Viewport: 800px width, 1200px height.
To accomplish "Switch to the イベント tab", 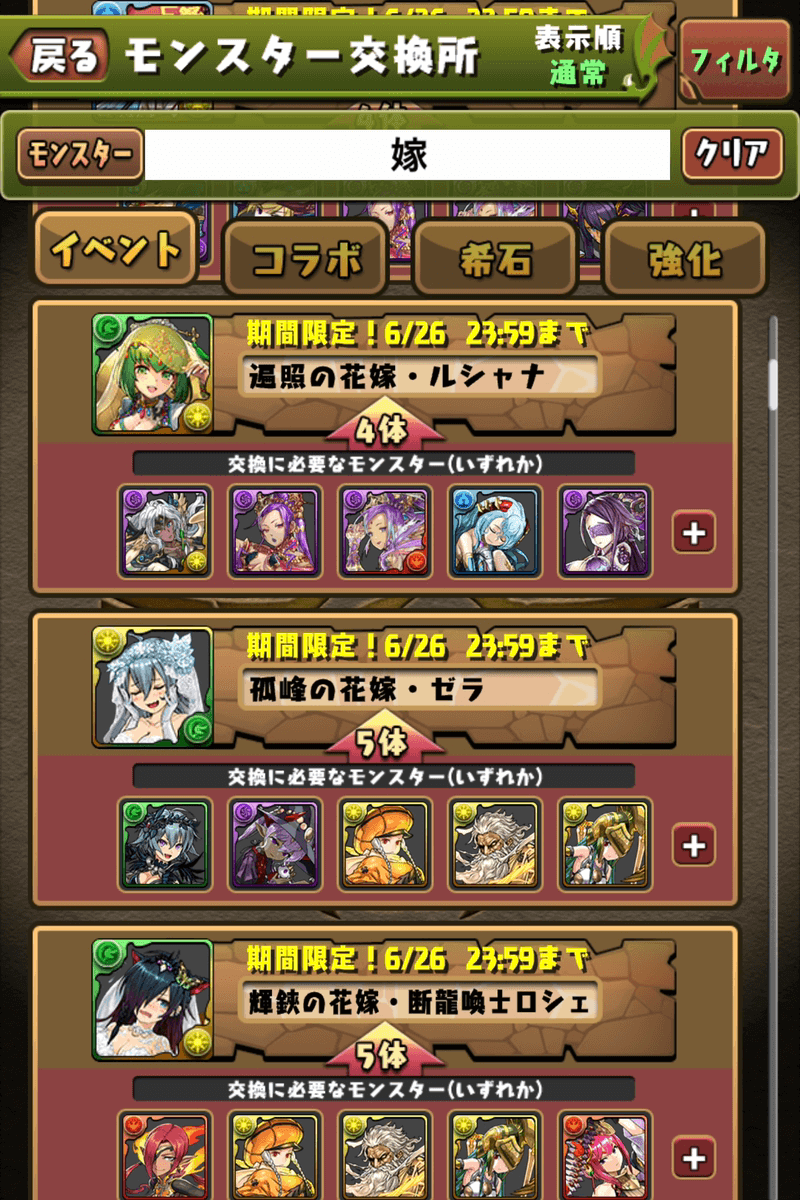I will (116, 250).
